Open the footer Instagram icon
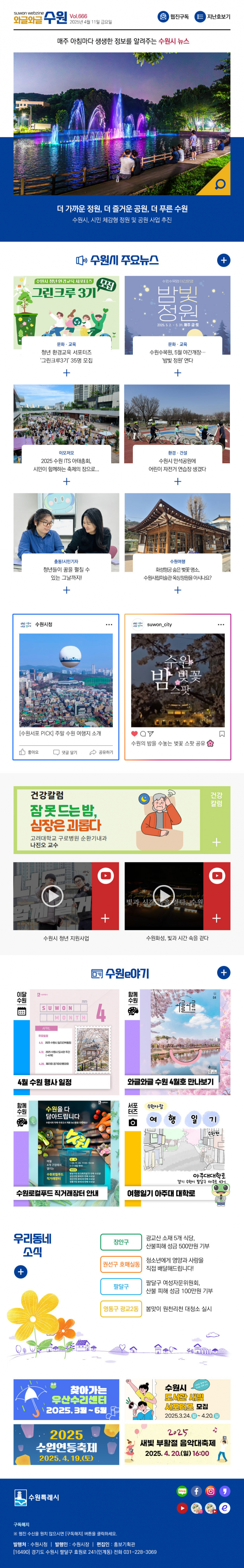 point(210,1491)
